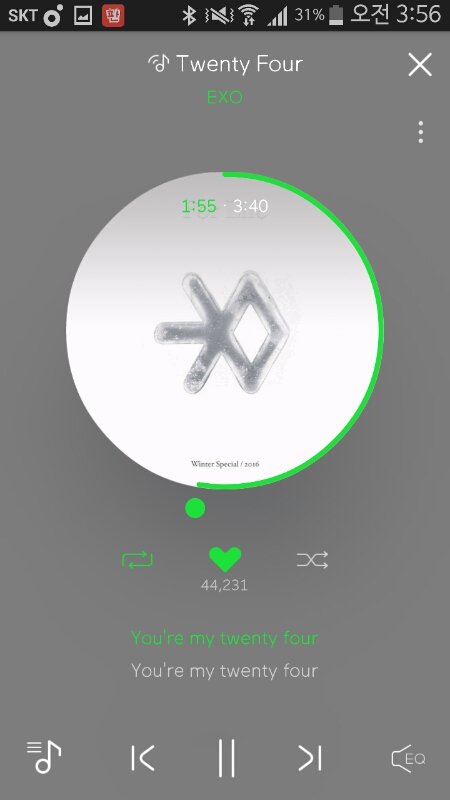This screenshot has width=450, height=800.
Task: Open the three-dot overflow menu
Action: 420,132
